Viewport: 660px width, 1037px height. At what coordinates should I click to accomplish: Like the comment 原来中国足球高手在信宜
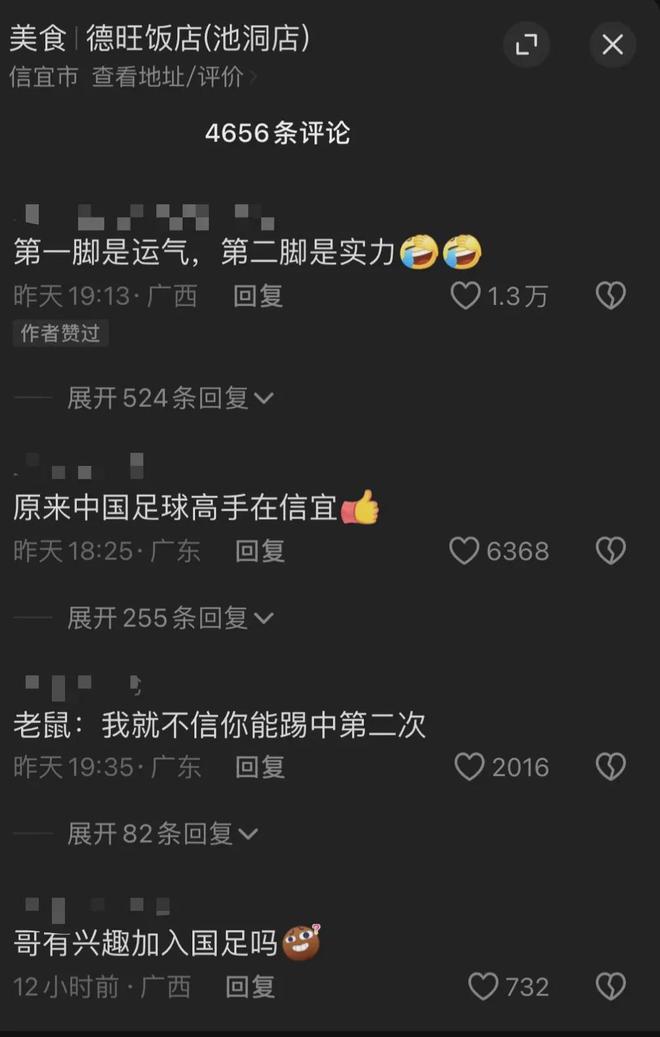[x=465, y=551]
